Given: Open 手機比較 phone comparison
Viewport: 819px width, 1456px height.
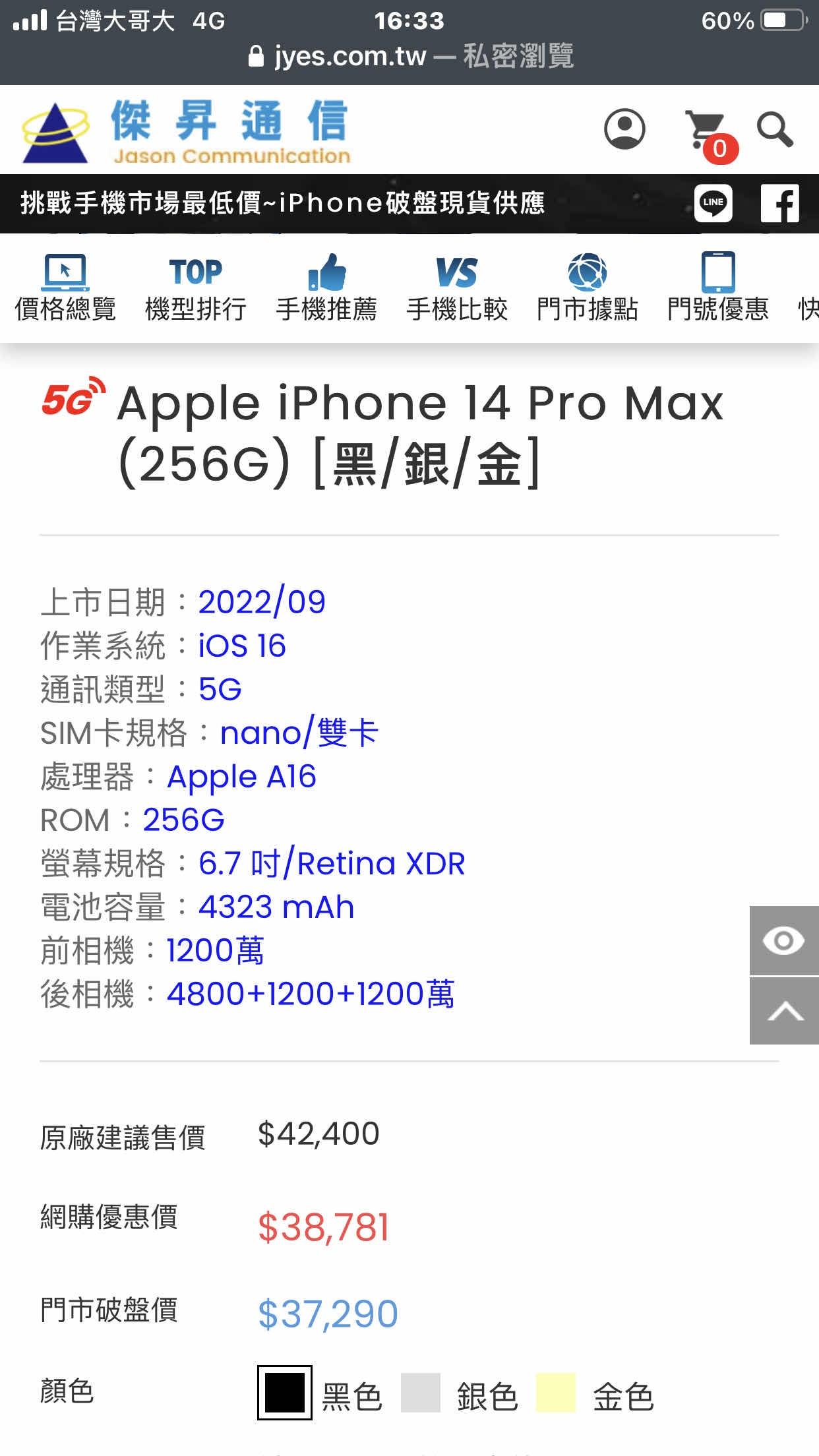Looking at the screenshot, I should tap(457, 288).
